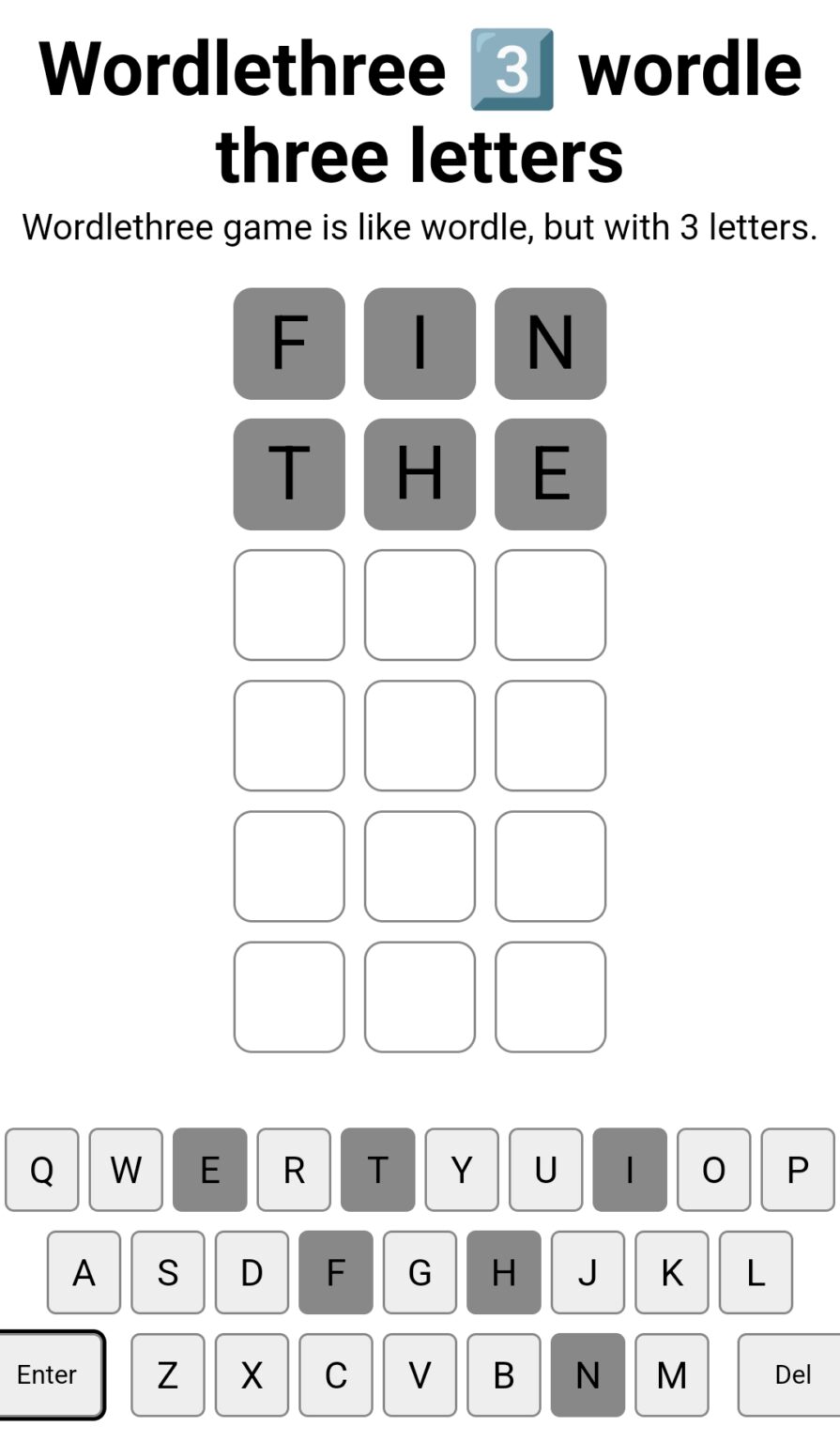
Task: Type the letter M
Action: click(672, 1374)
